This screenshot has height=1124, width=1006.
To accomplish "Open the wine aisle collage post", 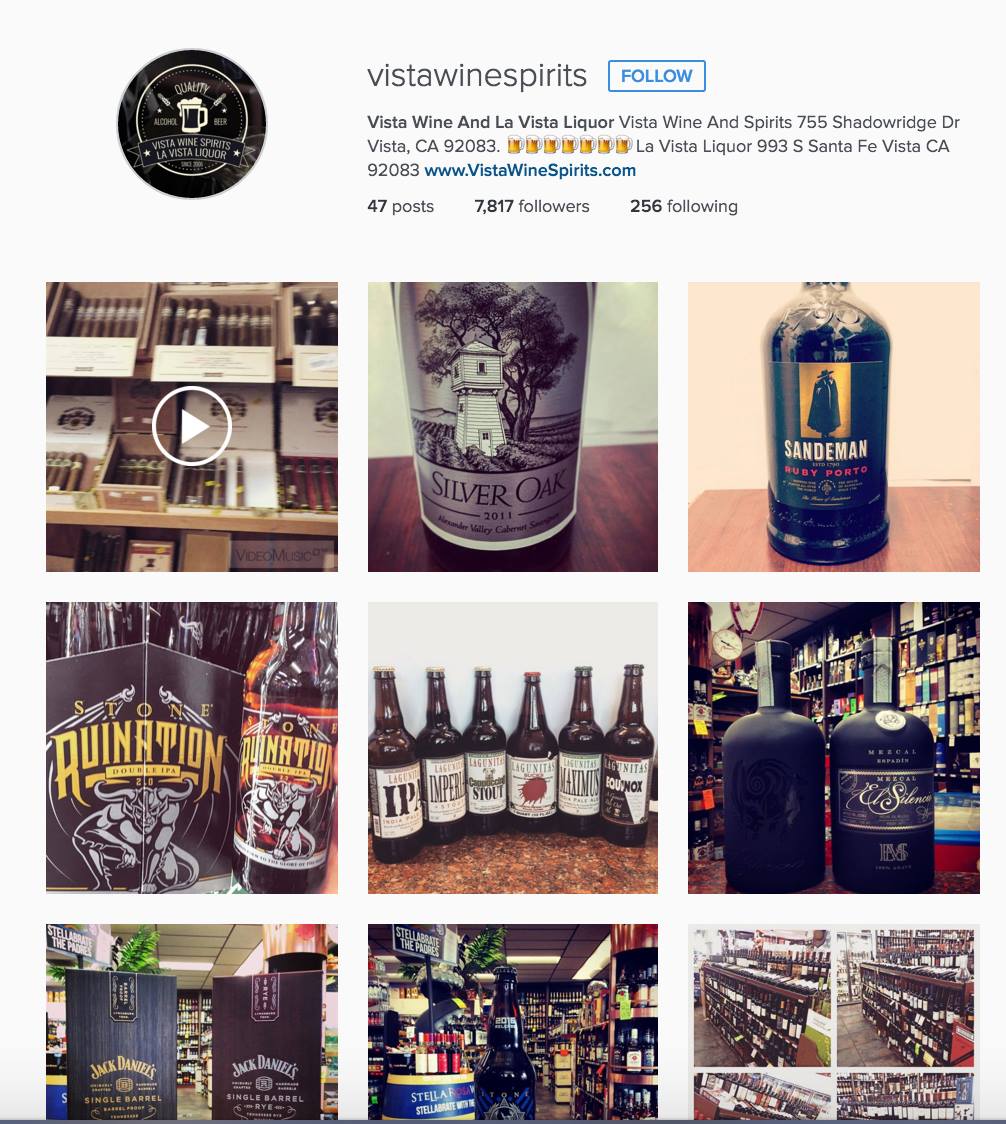I will [833, 1020].
